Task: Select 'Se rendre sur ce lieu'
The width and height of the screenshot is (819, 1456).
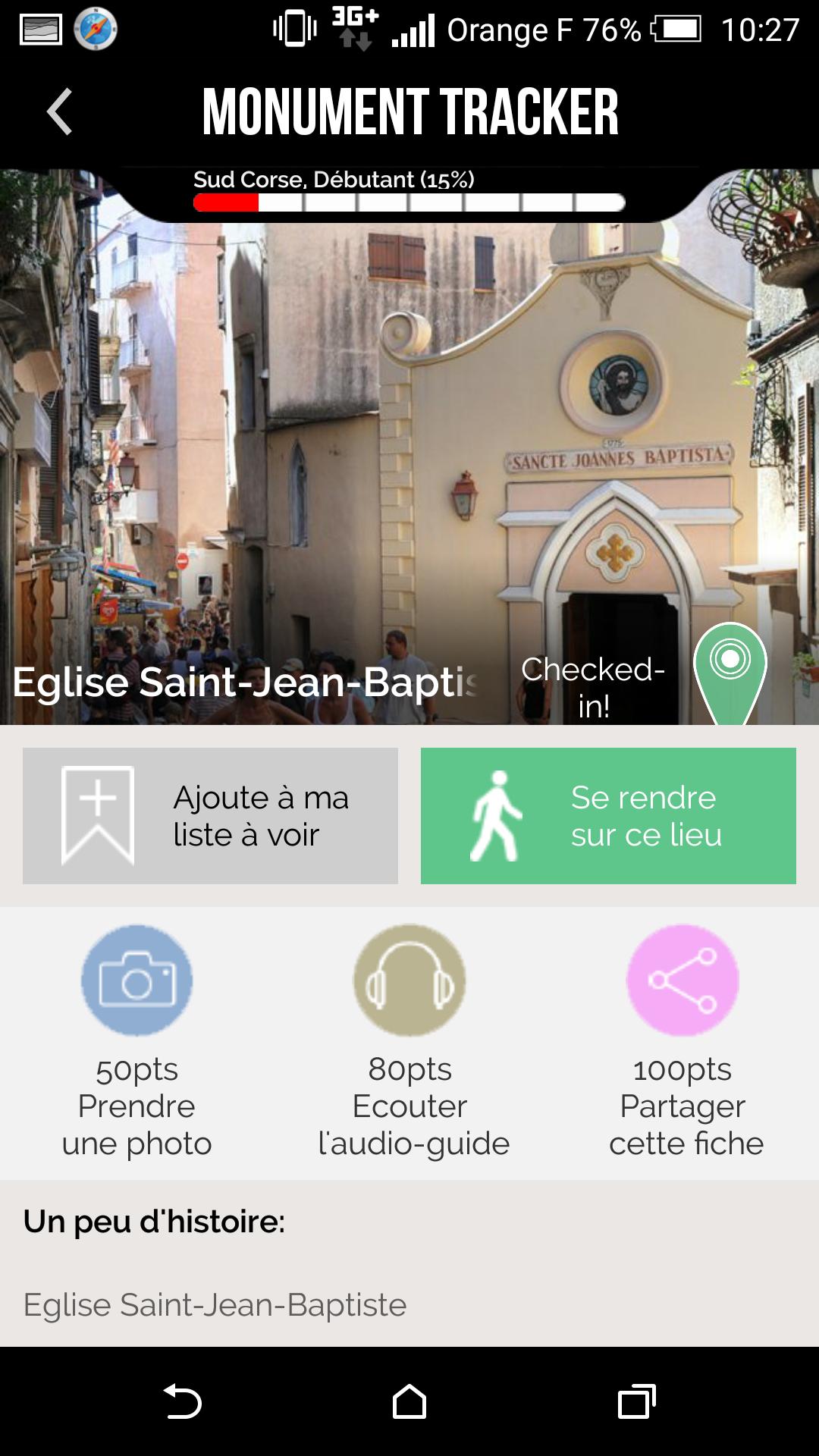Action: click(608, 816)
